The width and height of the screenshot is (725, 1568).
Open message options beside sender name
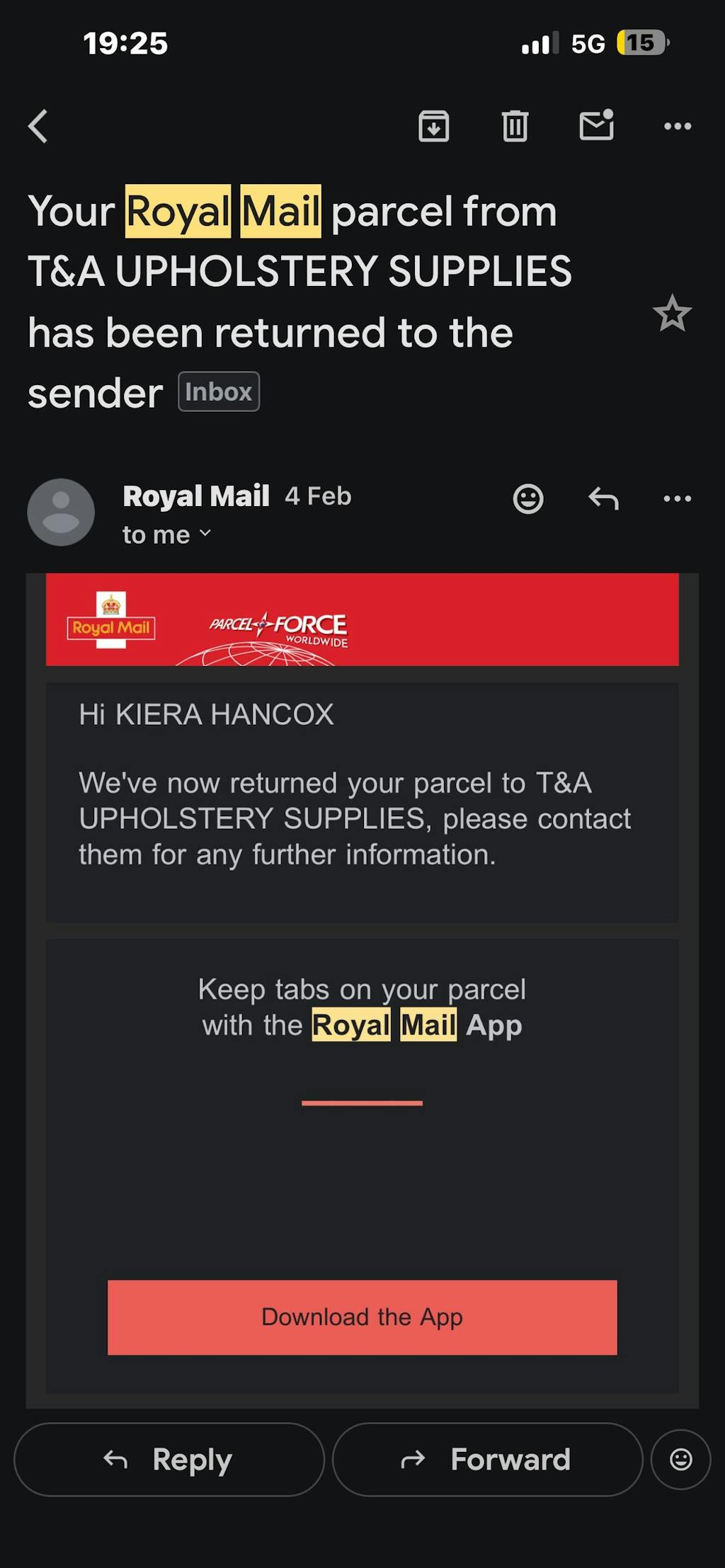[677, 498]
